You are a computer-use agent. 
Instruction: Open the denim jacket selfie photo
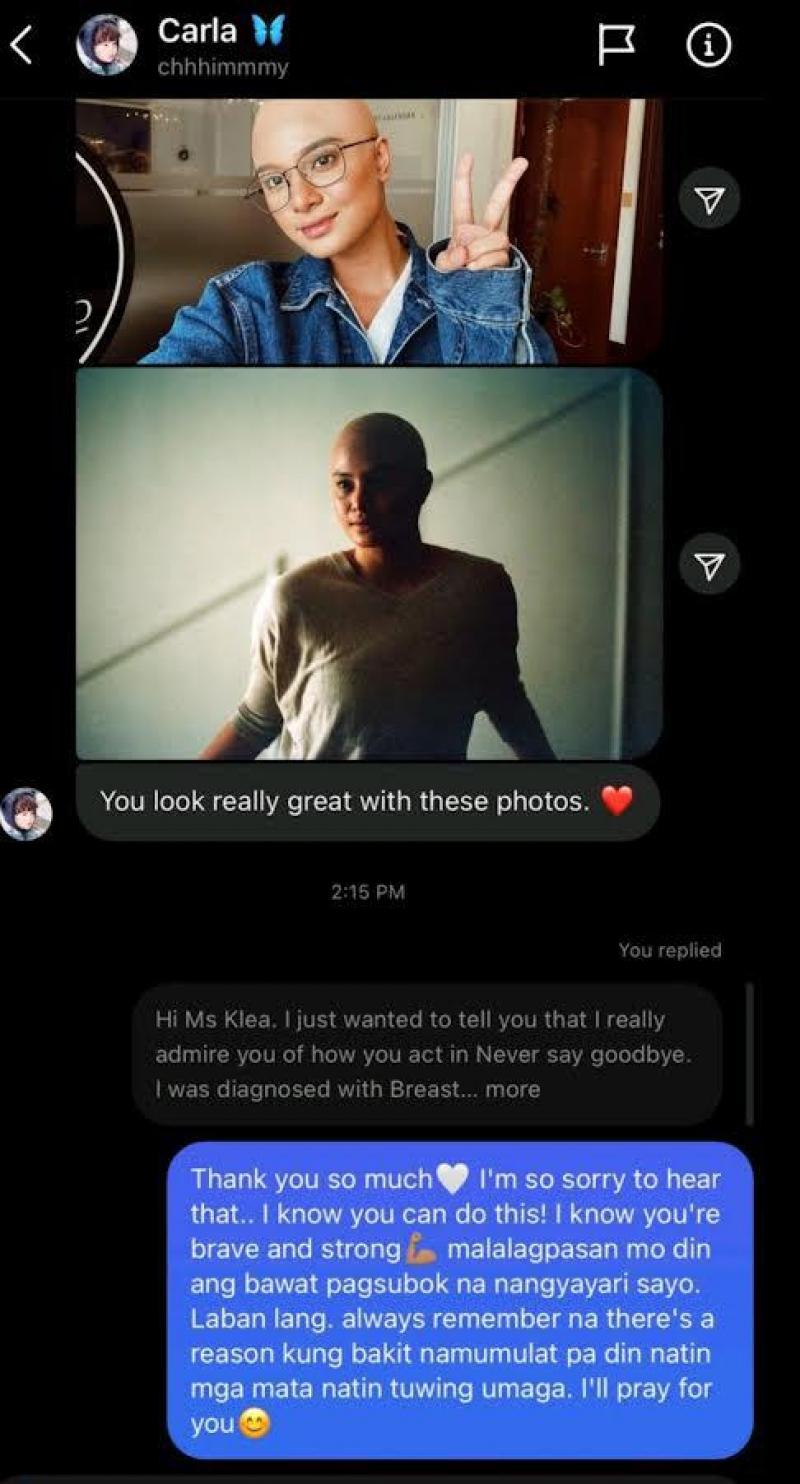click(368, 230)
